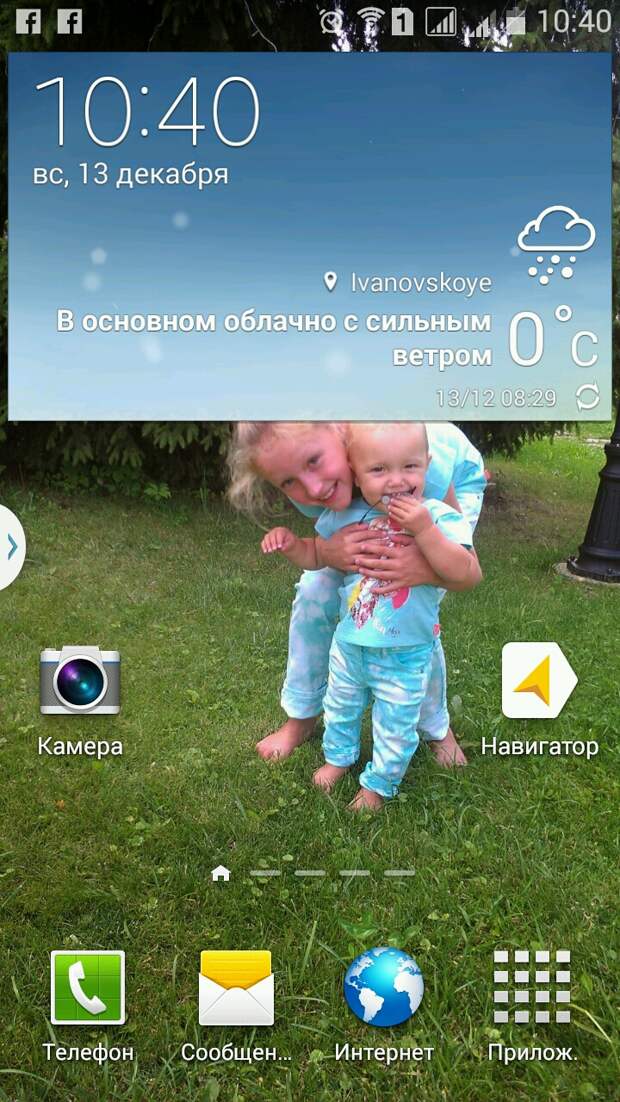Refresh the weather widget
Screen dimensions: 620x1102
point(588,398)
